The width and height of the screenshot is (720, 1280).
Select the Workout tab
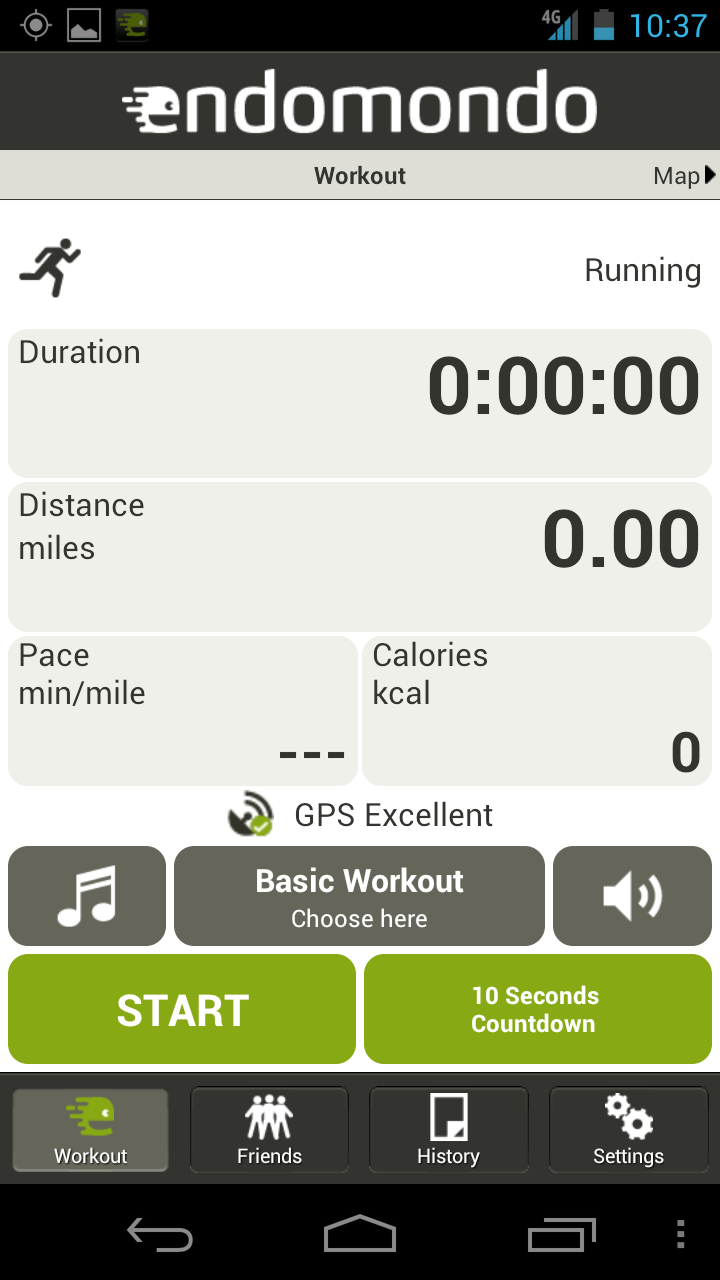coord(90,1130)
